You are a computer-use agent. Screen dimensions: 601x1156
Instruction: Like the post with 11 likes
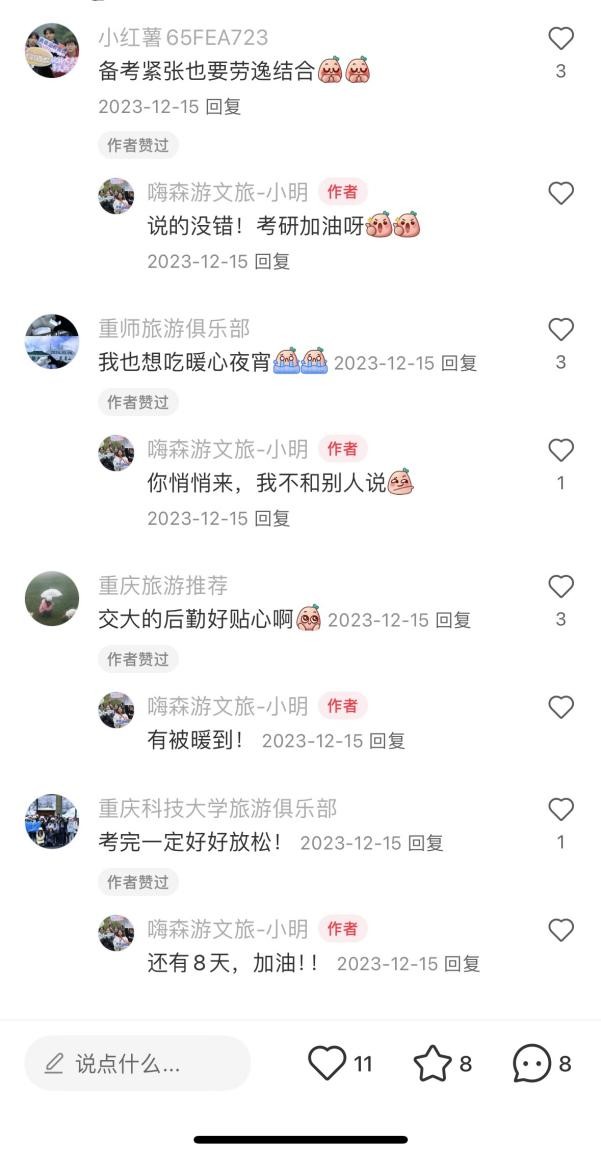(327, 1063)
